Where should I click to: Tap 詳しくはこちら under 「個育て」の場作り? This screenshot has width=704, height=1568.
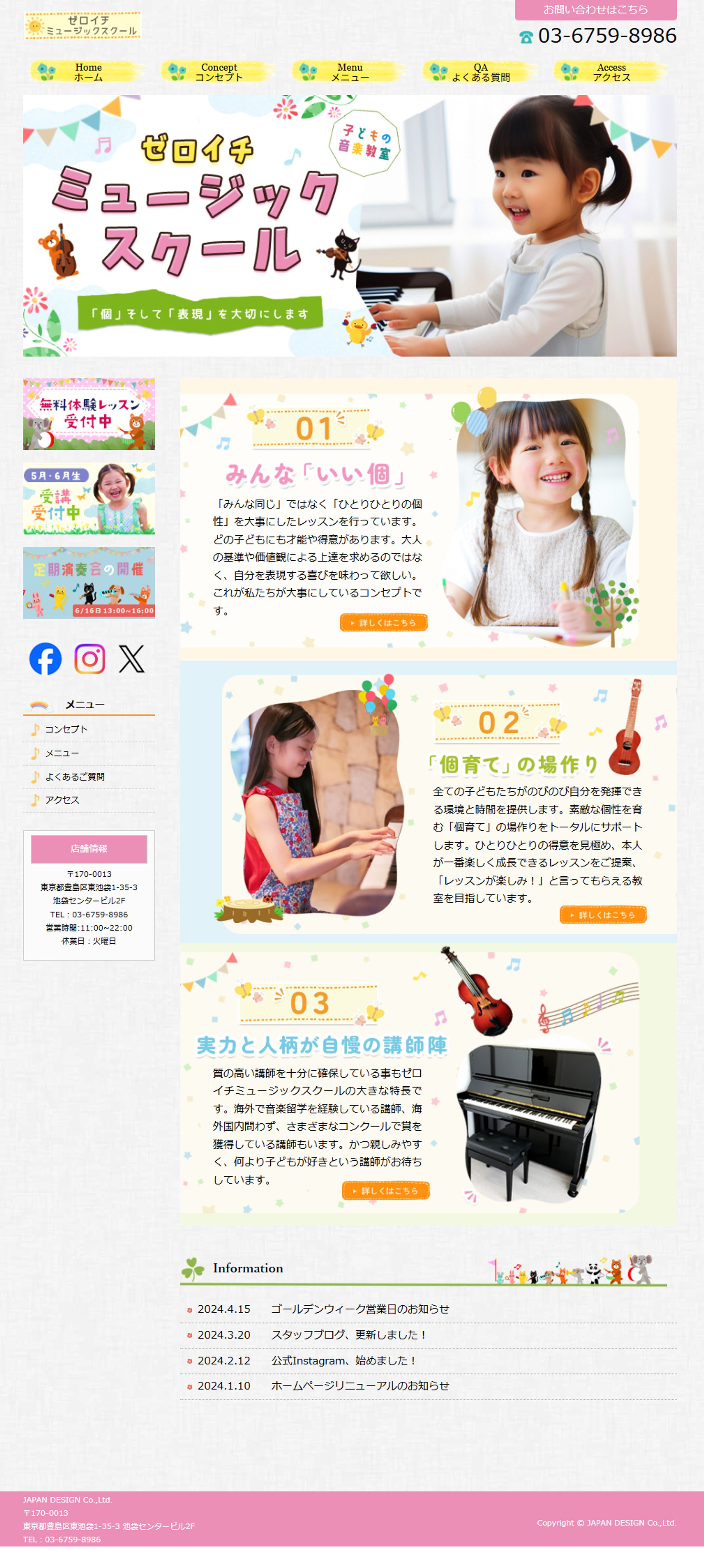[603, 915]
